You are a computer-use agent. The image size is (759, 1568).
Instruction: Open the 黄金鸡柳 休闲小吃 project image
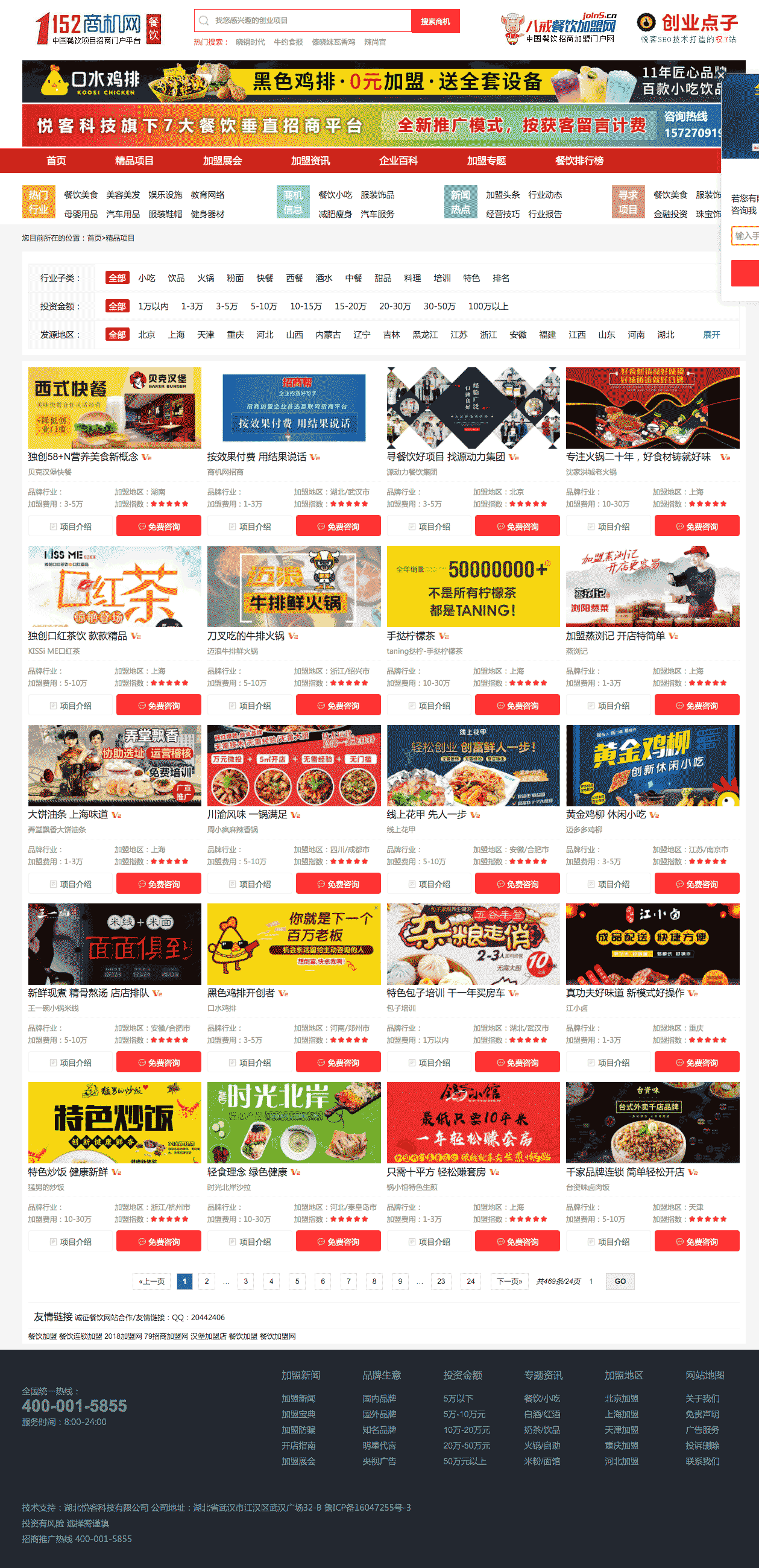click(x=652, y=765)
